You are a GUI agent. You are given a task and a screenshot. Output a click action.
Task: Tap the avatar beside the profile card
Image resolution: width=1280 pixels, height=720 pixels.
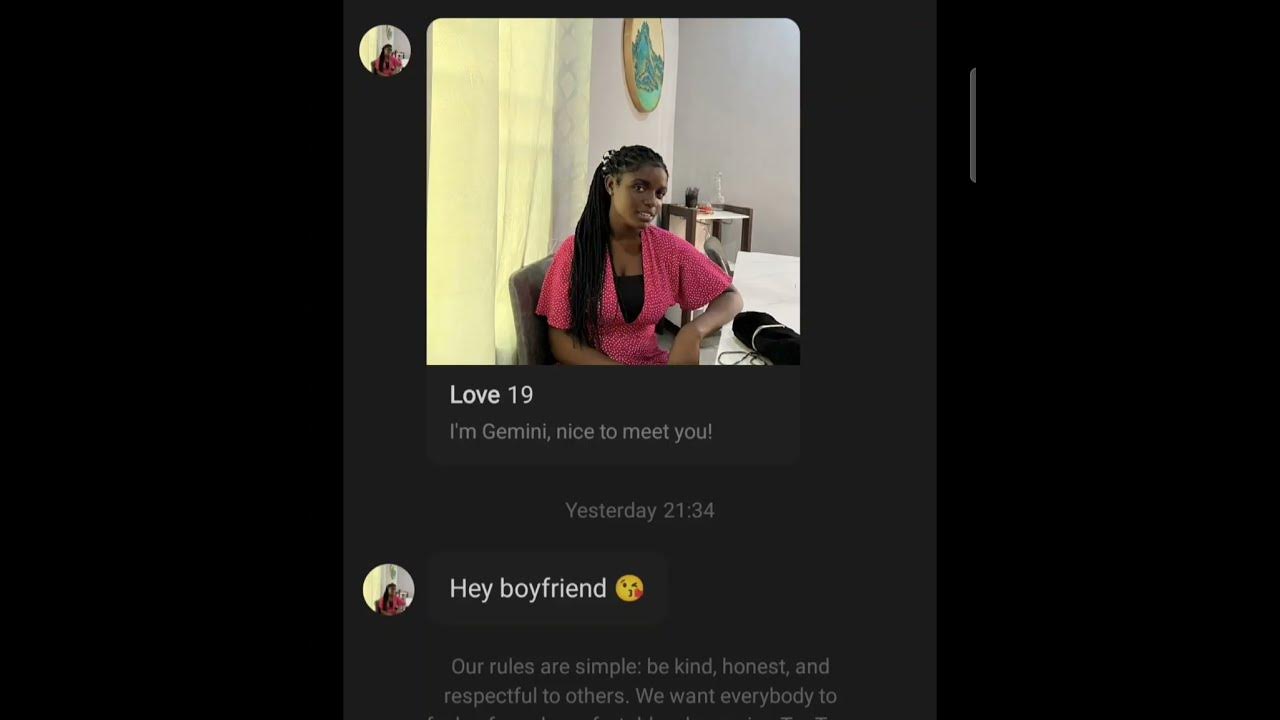pyautogui.click(x=385, y=51)
